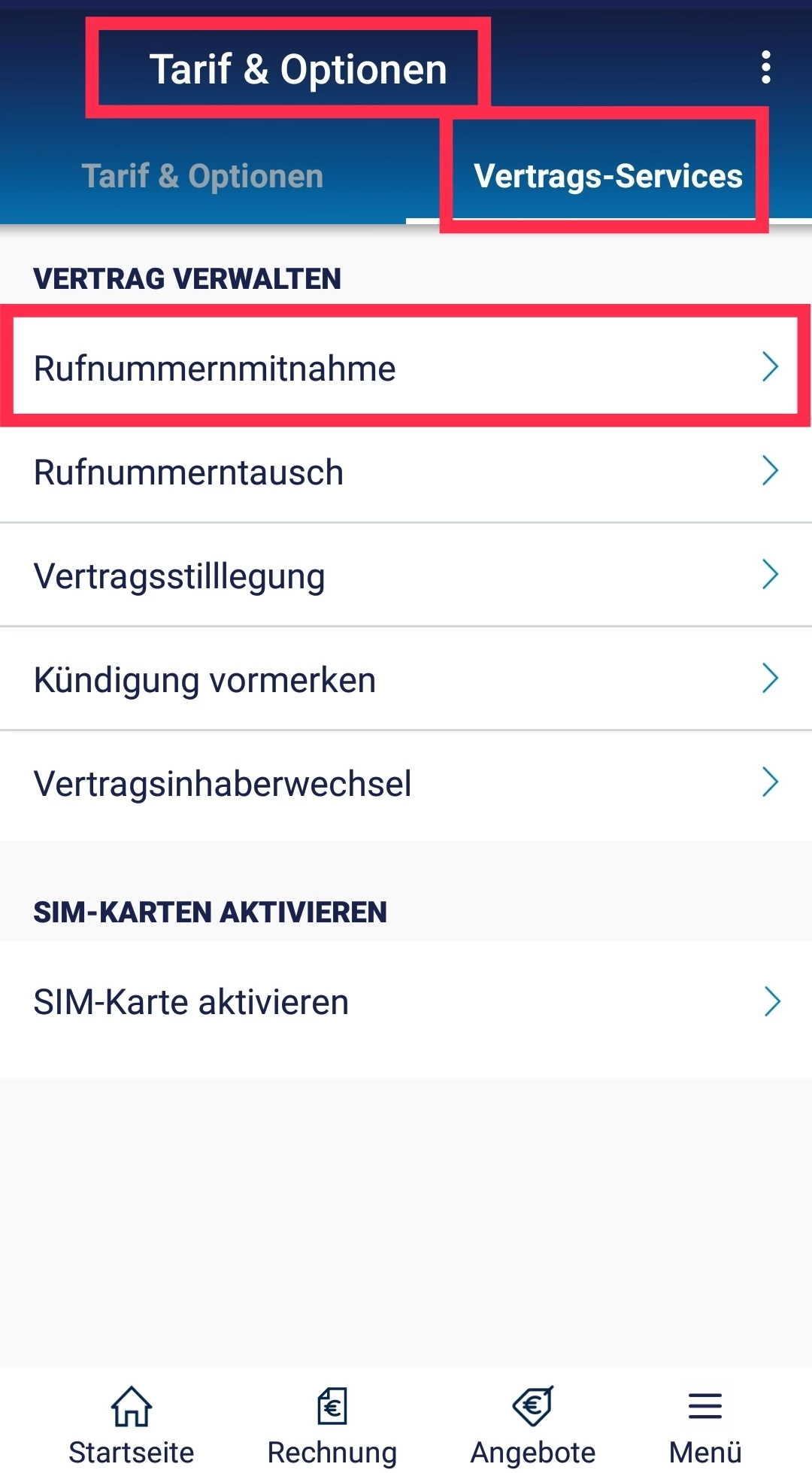Open the three-dot overflow menu
The image size is (812, 1473).
click(x=765, y=68)
